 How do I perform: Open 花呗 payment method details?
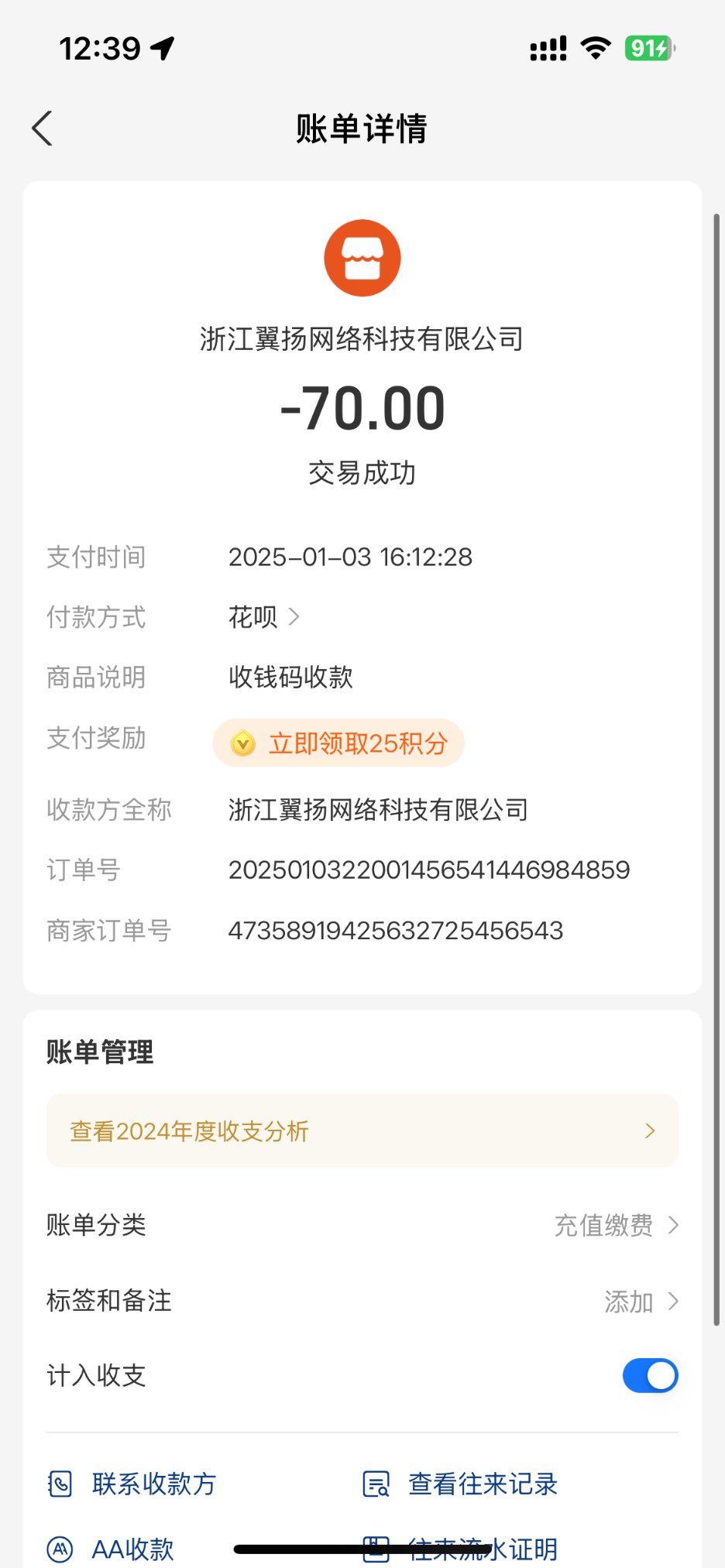263,617
